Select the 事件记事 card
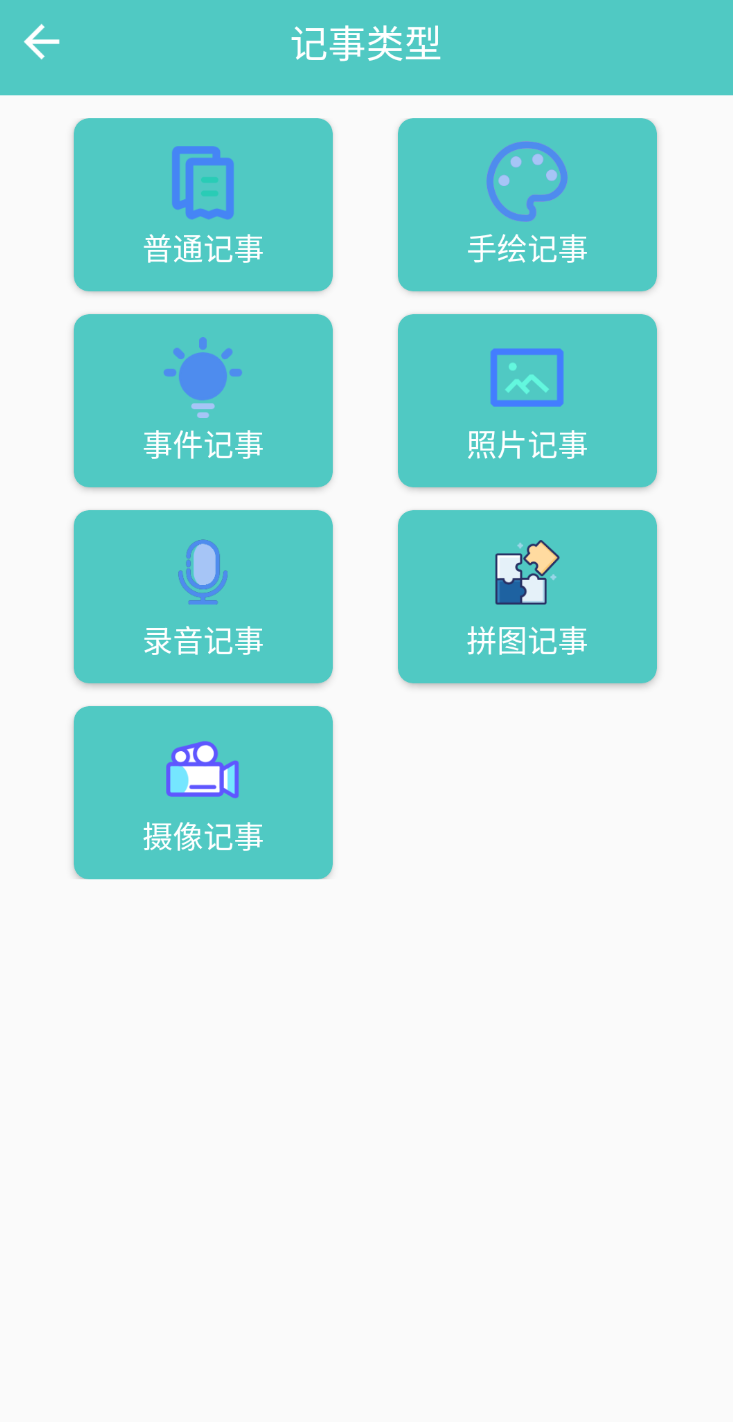This screenshot has width=733, height=1422. [x=203, y=400]
